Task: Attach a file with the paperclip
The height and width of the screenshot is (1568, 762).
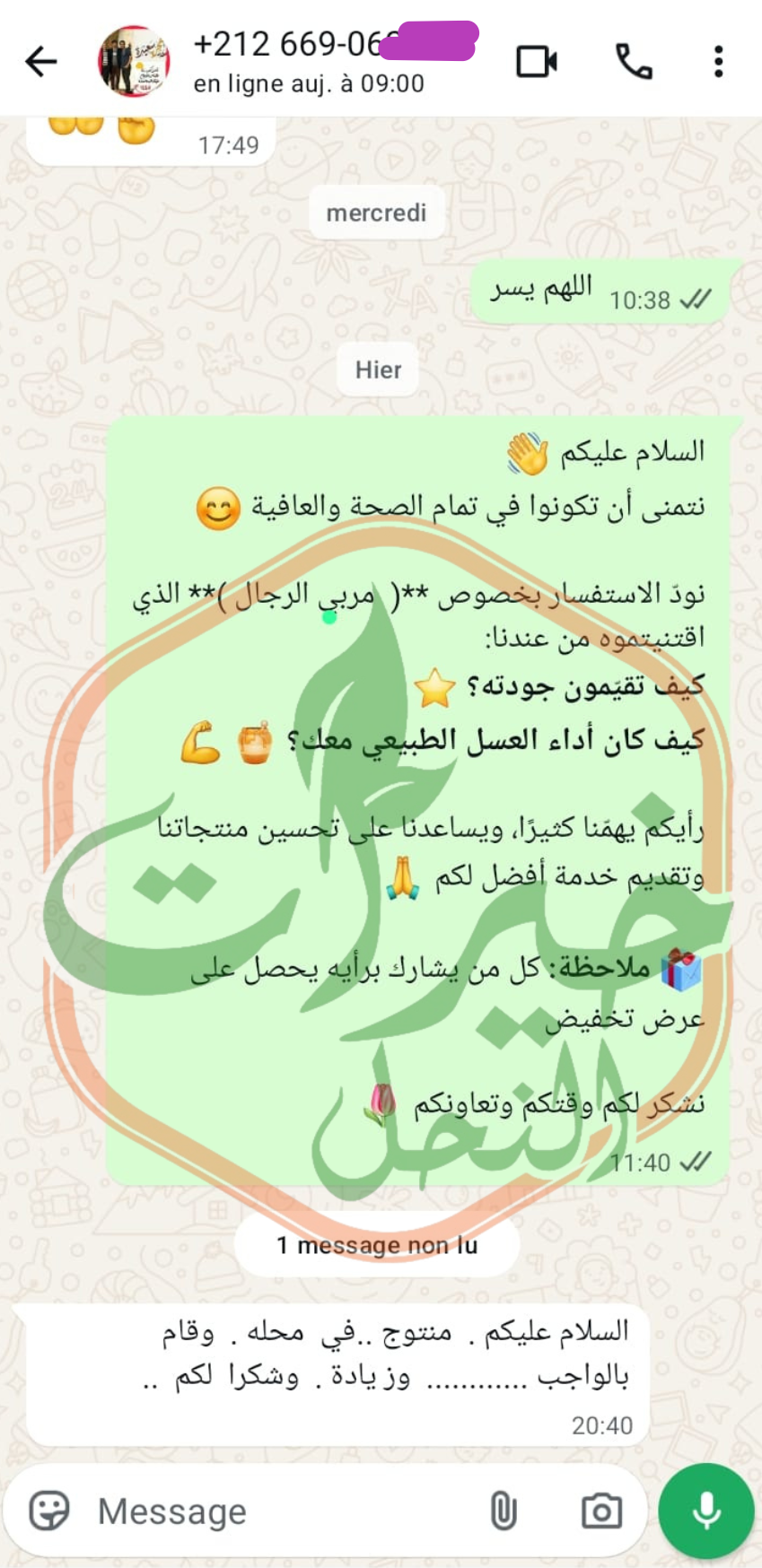Action: (504, 1511)
